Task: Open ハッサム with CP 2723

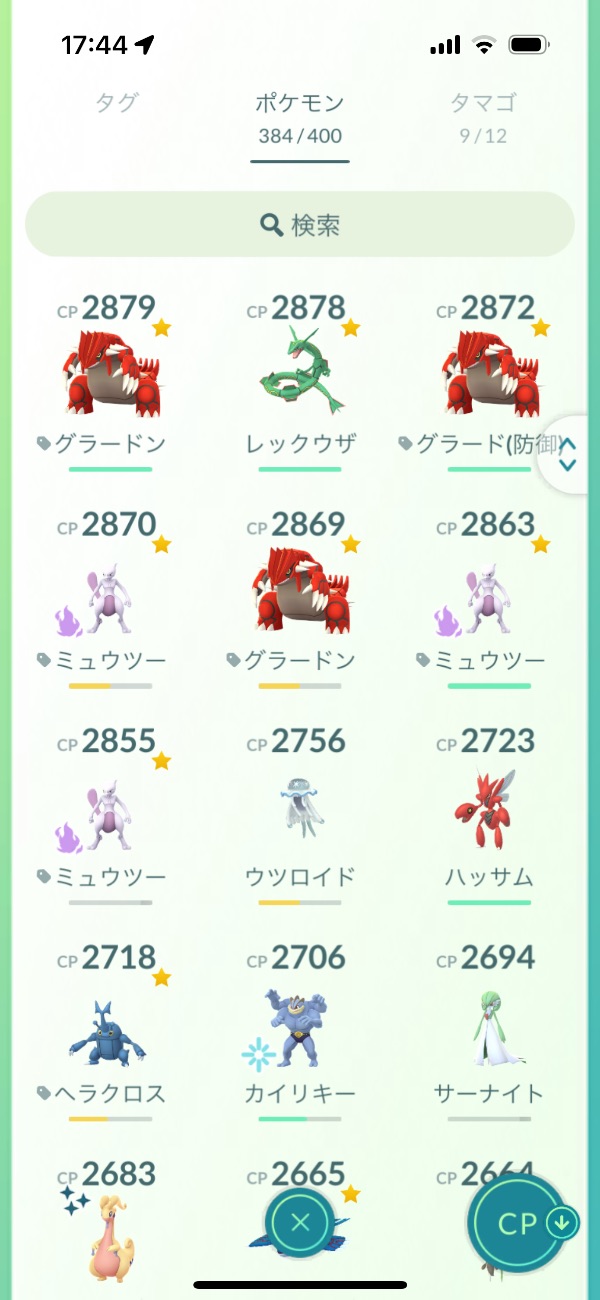Action: (490, 810)
